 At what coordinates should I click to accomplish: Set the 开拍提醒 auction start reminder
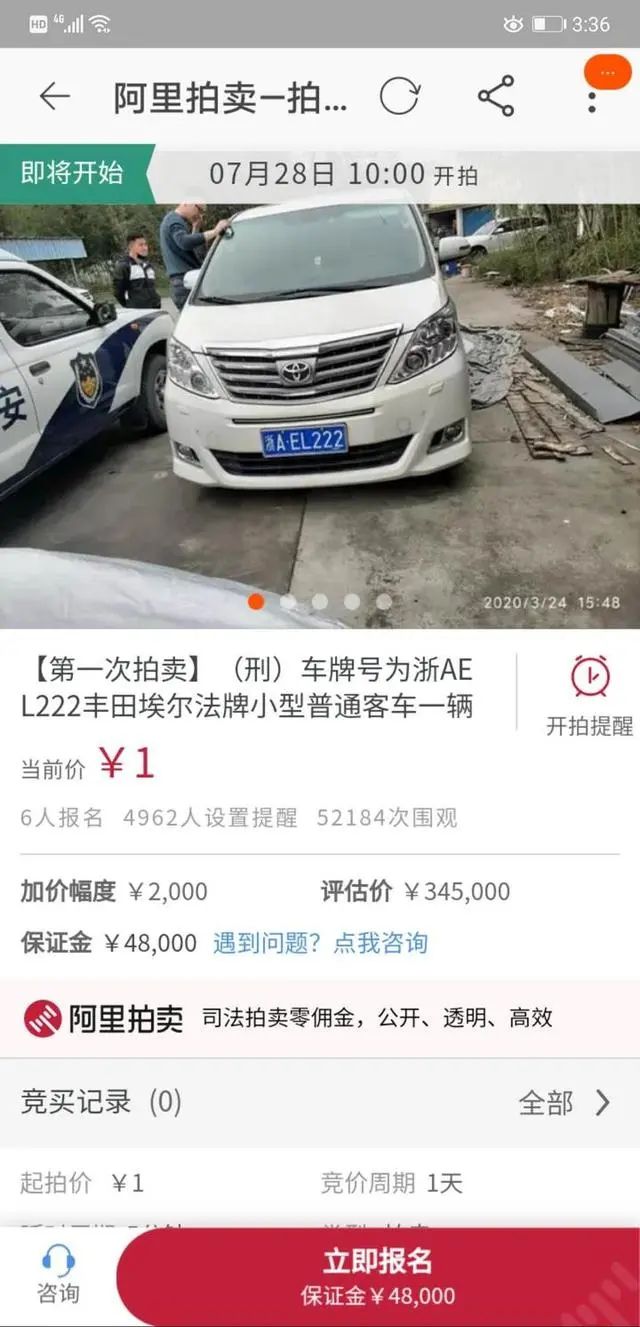coord(589,695)
